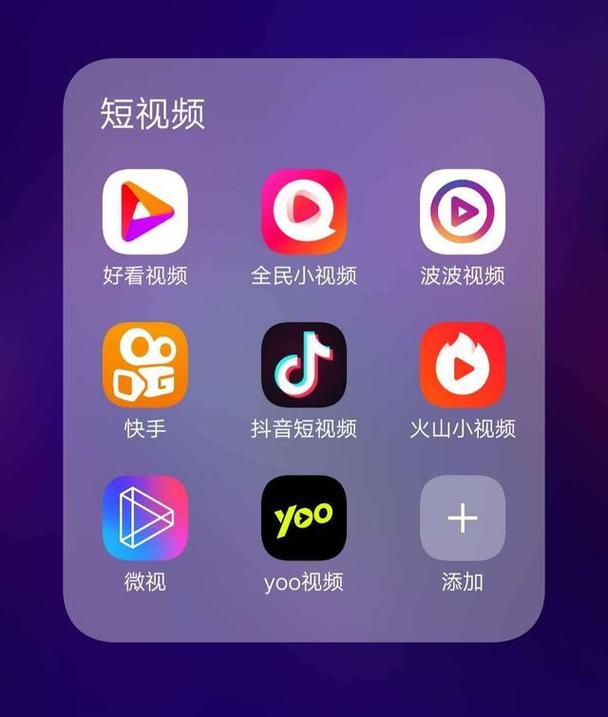Screen dimensions: 608x717
Task: Launch yoo视频
Action: 304,518
